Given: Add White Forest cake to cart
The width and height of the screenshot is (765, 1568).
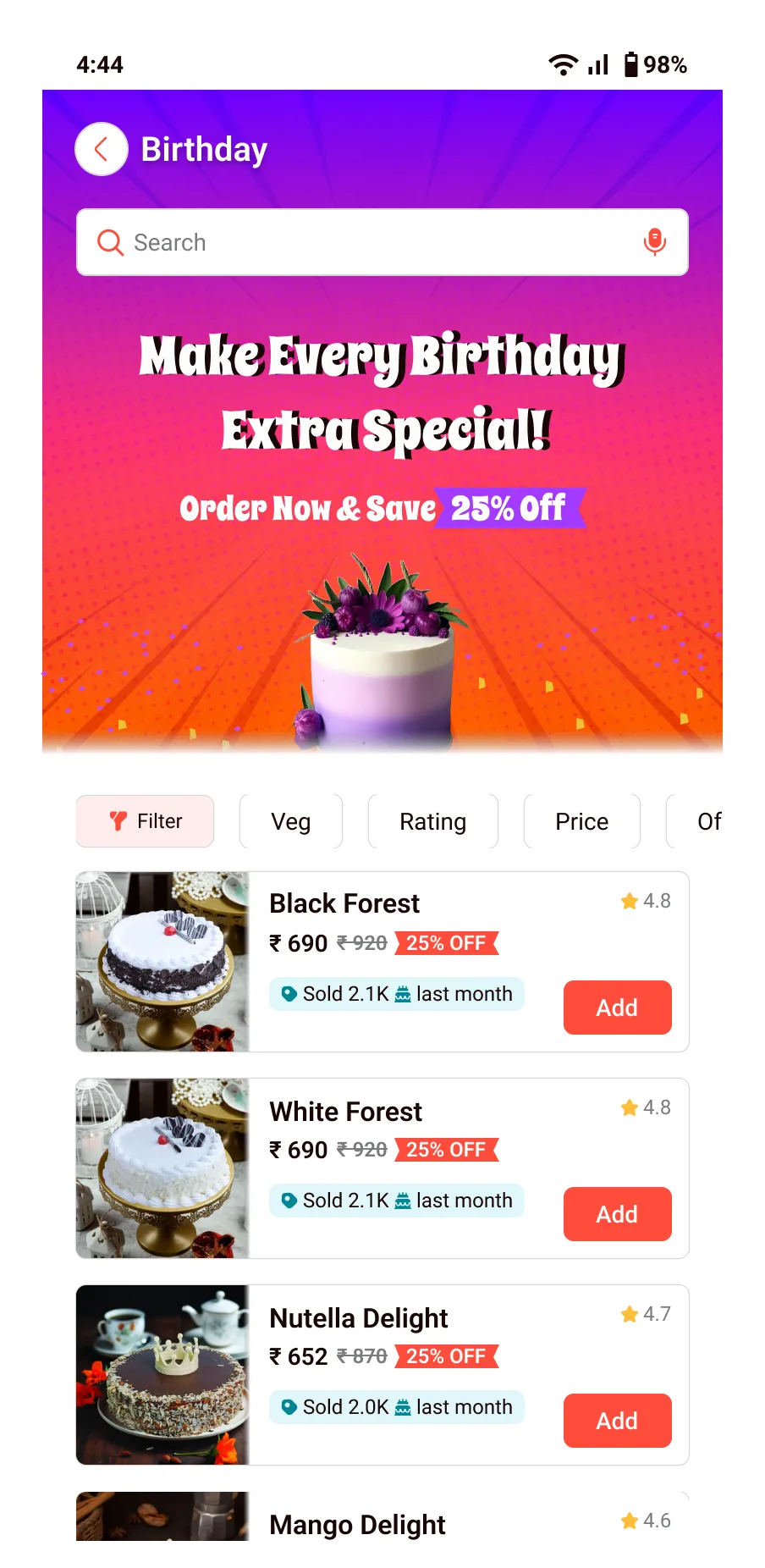Looking at the screenshot, I should (x=617, y=1214).
